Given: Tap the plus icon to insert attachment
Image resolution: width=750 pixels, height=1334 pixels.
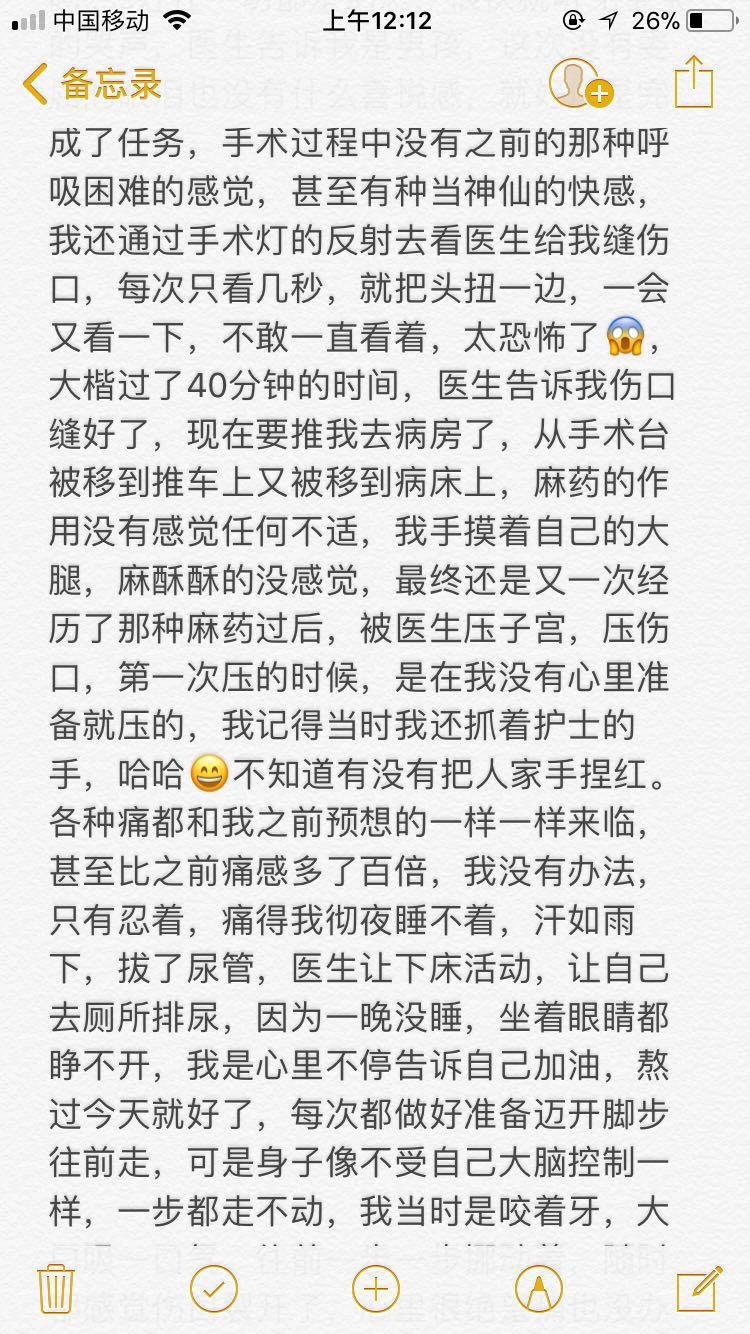Looking at the screenshot, I should (375, 1288).
